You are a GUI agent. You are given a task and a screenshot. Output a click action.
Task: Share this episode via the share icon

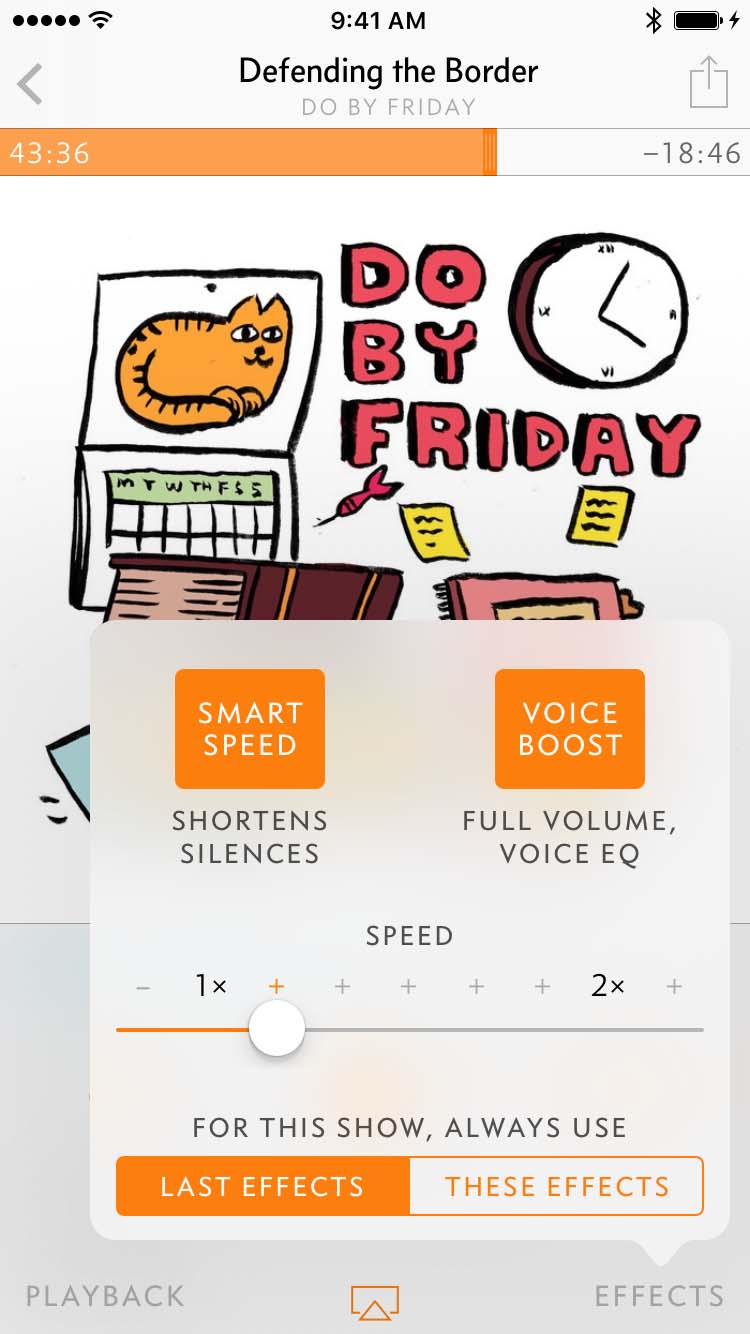click(708, 82)
